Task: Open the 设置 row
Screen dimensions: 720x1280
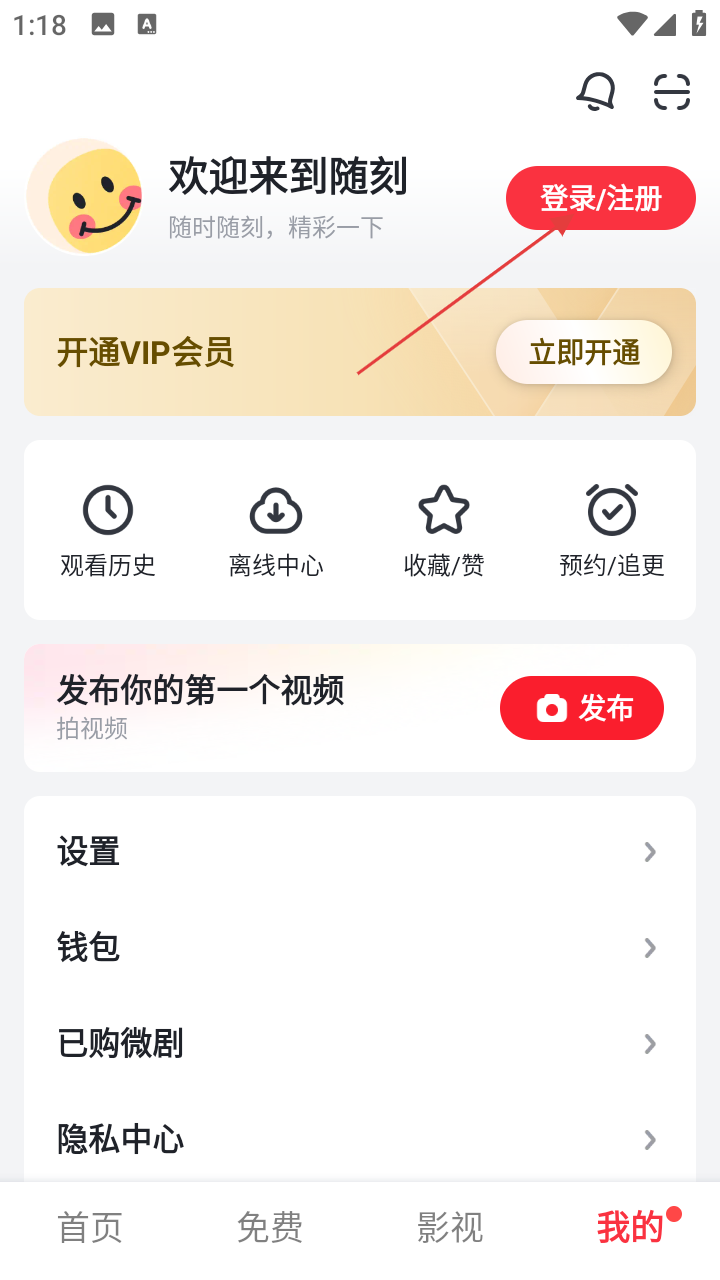Action: [360, 852]
